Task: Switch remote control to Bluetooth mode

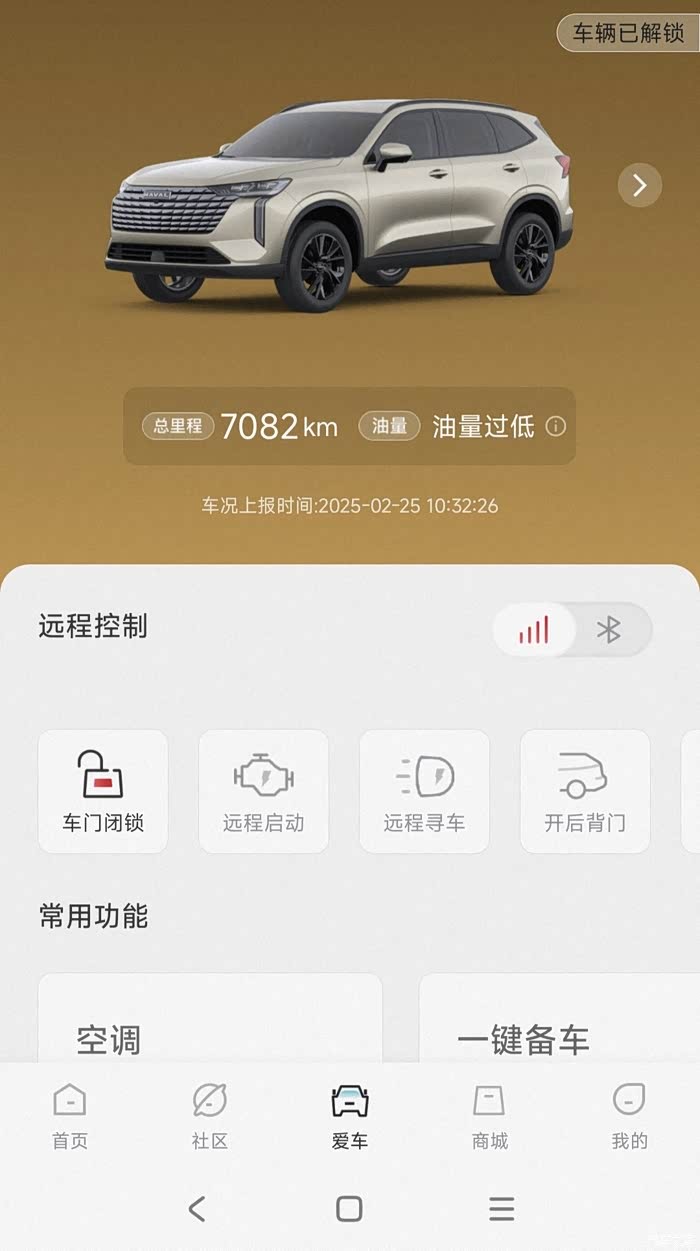Action: [x=609, y=630]
